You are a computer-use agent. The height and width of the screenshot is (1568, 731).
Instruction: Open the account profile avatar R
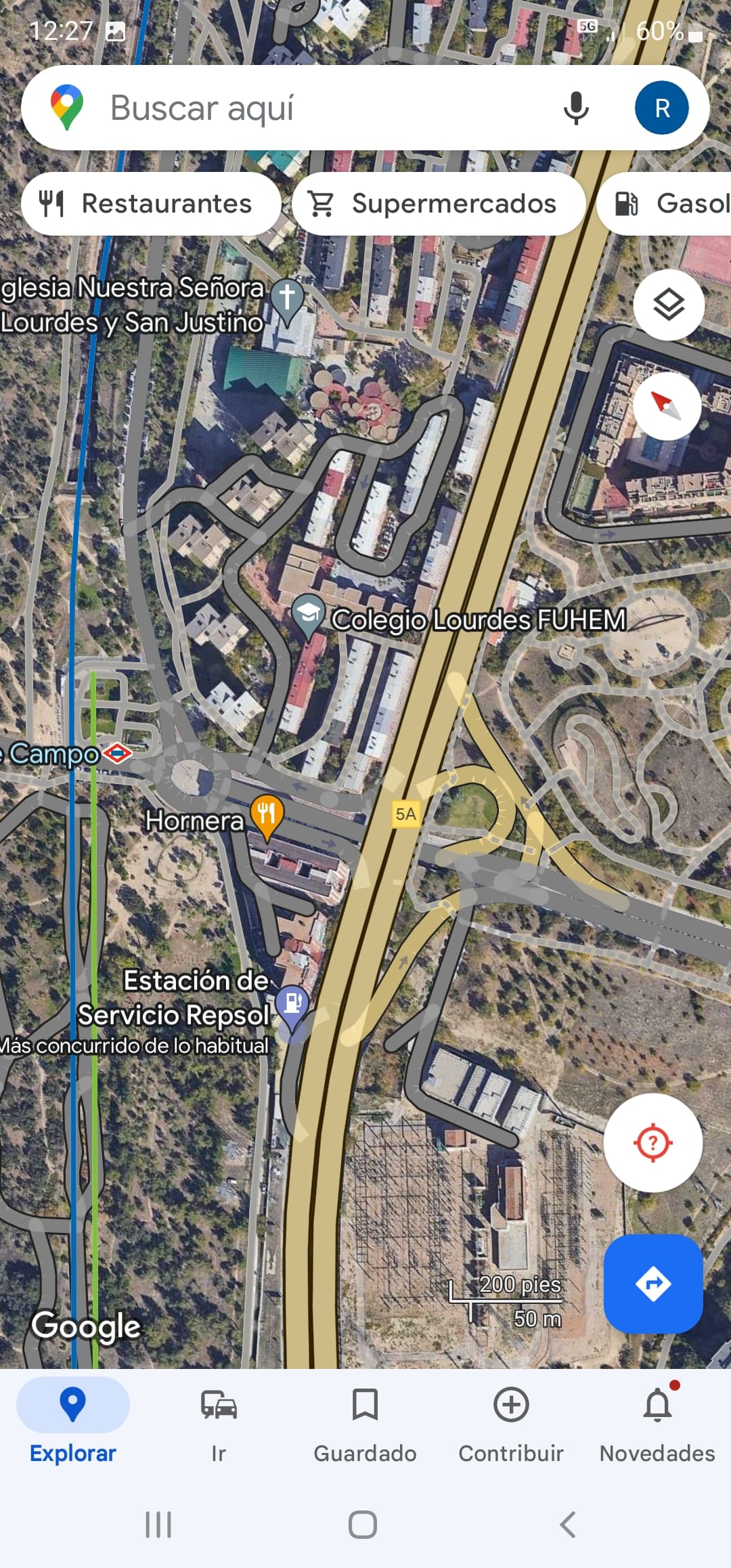pos(661,108)
